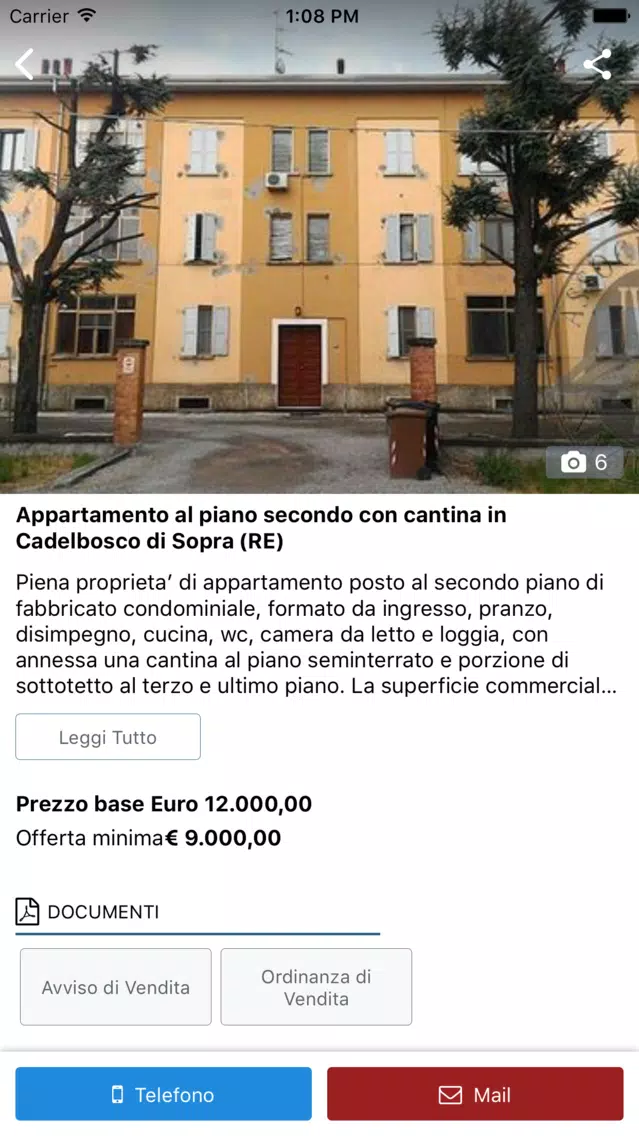The width and height of the screenshot is (639, 1136).
Task: Go back using the top-left arrow
Action: point(25,64)
